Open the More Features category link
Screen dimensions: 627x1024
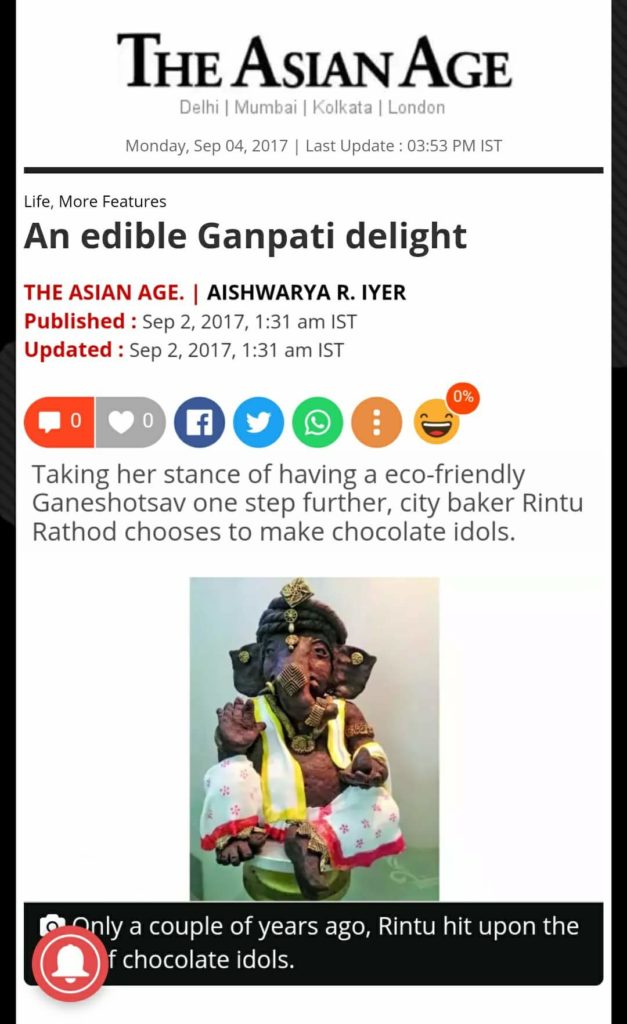(x=112, y=201)
